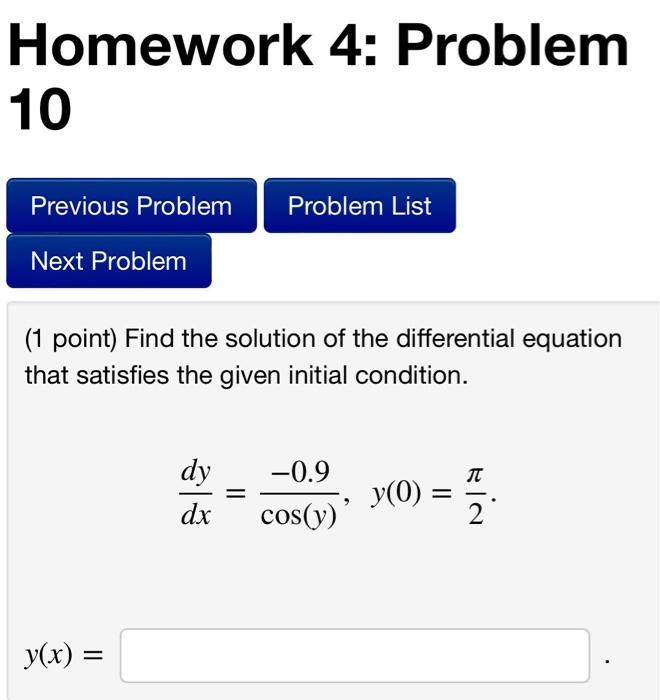Focus the y(x) answer field
The width and height of the screenshot is (660, 700).
[355, 656]
